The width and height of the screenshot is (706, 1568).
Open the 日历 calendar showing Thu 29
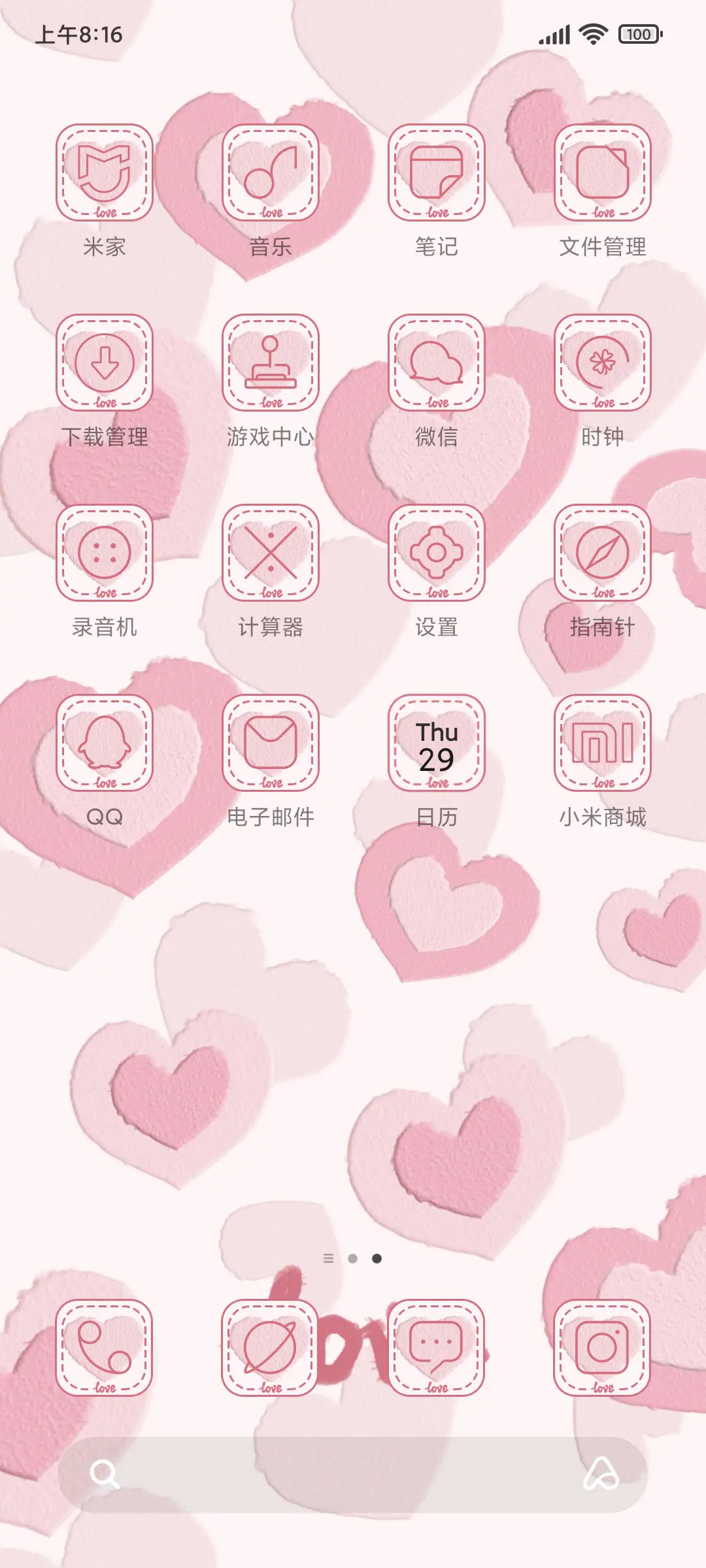pos(437,743)
